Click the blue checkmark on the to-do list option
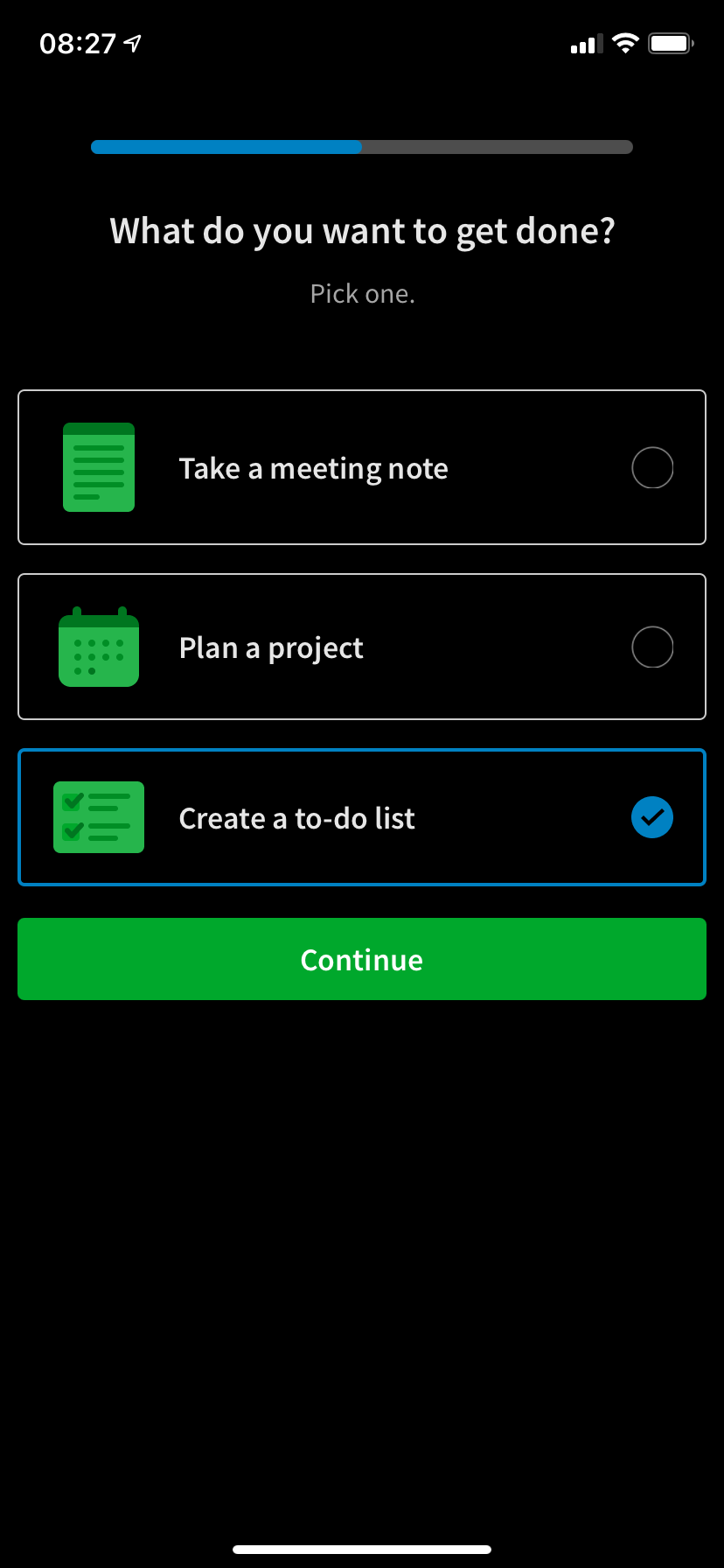This screenshot has width=724, height=1568. [x=651, y=816]
